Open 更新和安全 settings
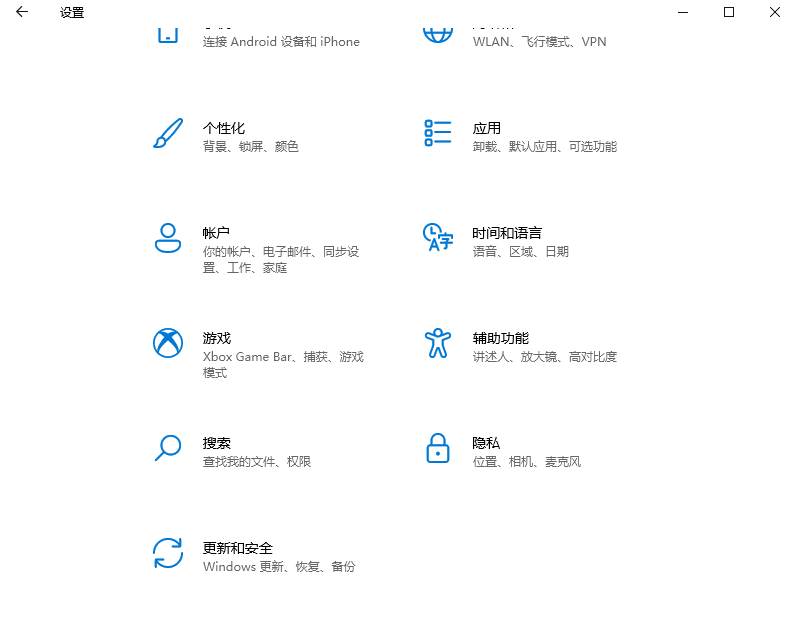The width and height of the screenshot is (796, 627). (x=238, y=548)
